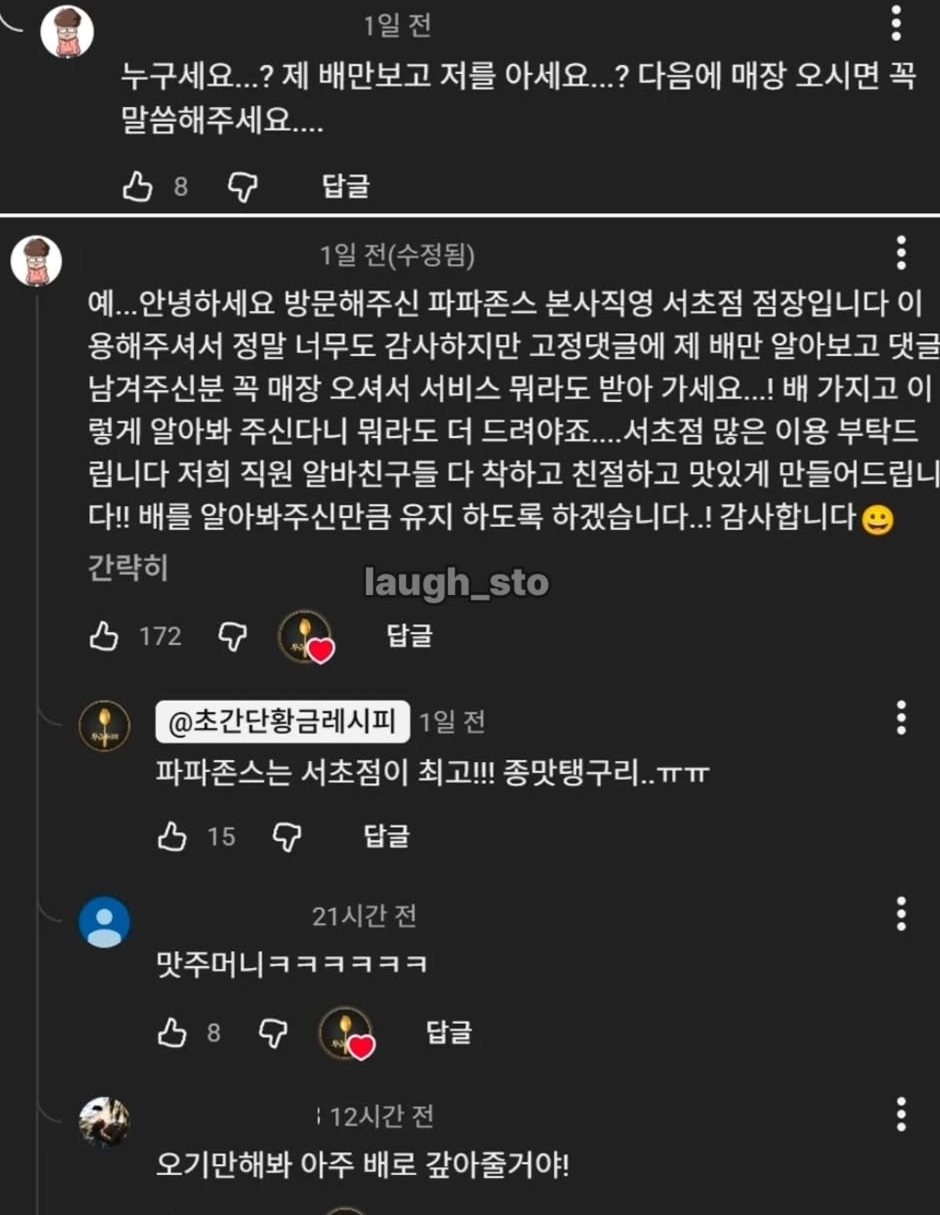This screenshot has width=940, height=1215.
Task: Like the 서초점 점장 comment with 172 likes
Action: (x=104, y=636)
